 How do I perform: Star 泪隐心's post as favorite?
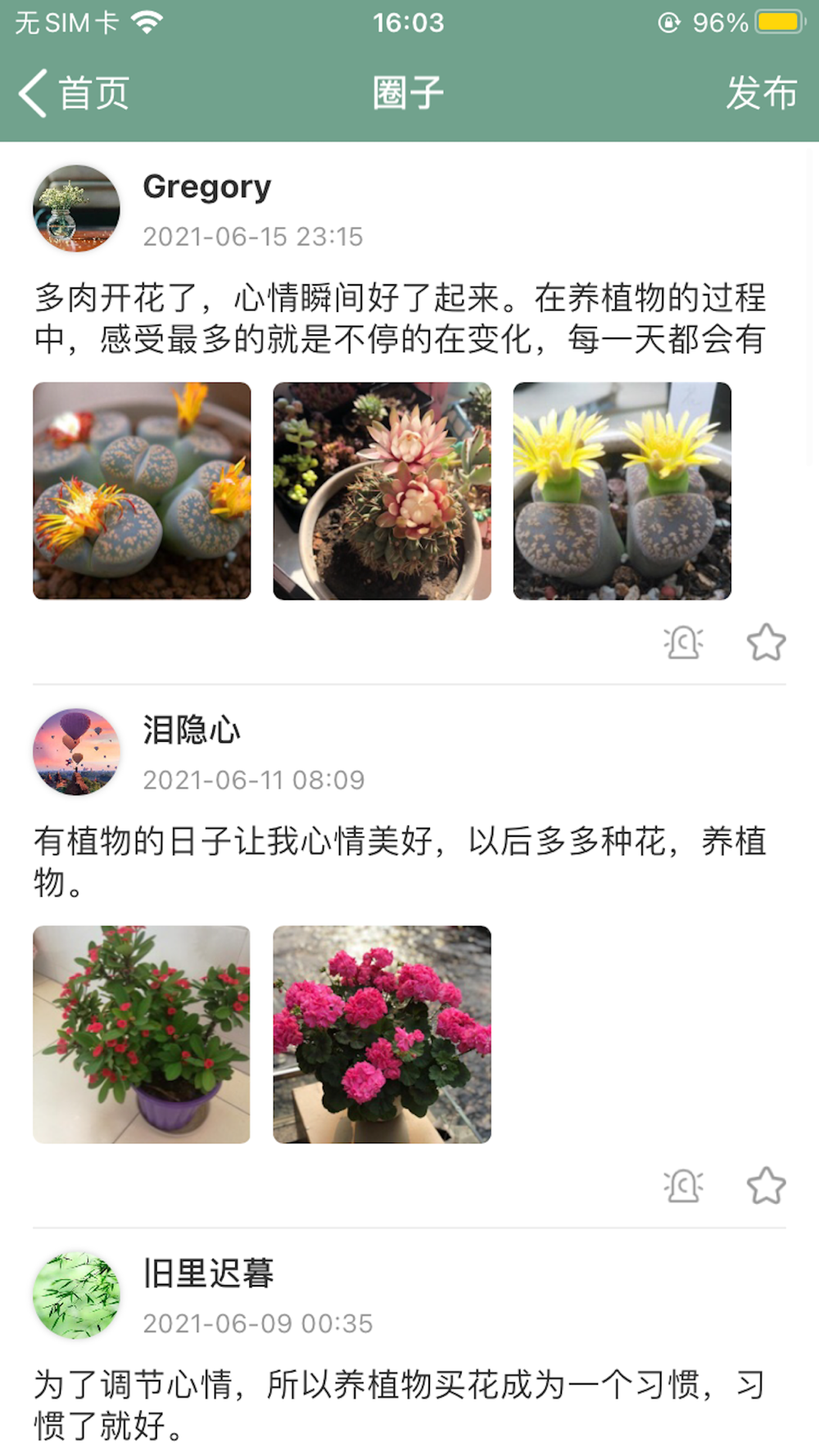(766, 1186)
